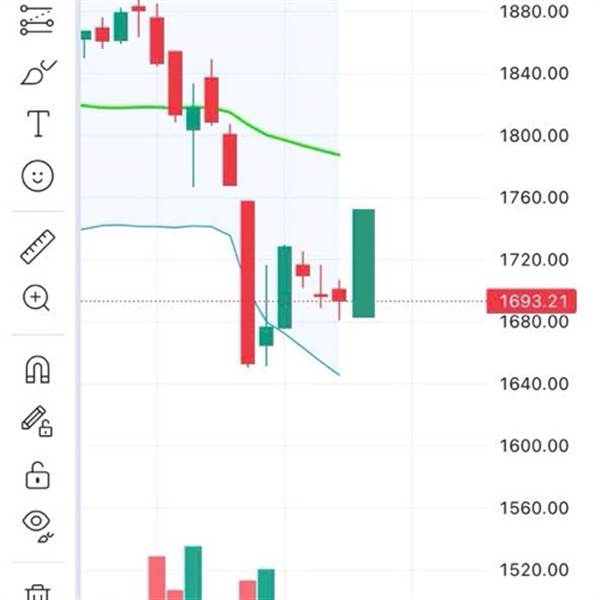Toggle magnet mode snapping
The height and width of the screenshot is (600, 600).
tap(38, 369)
